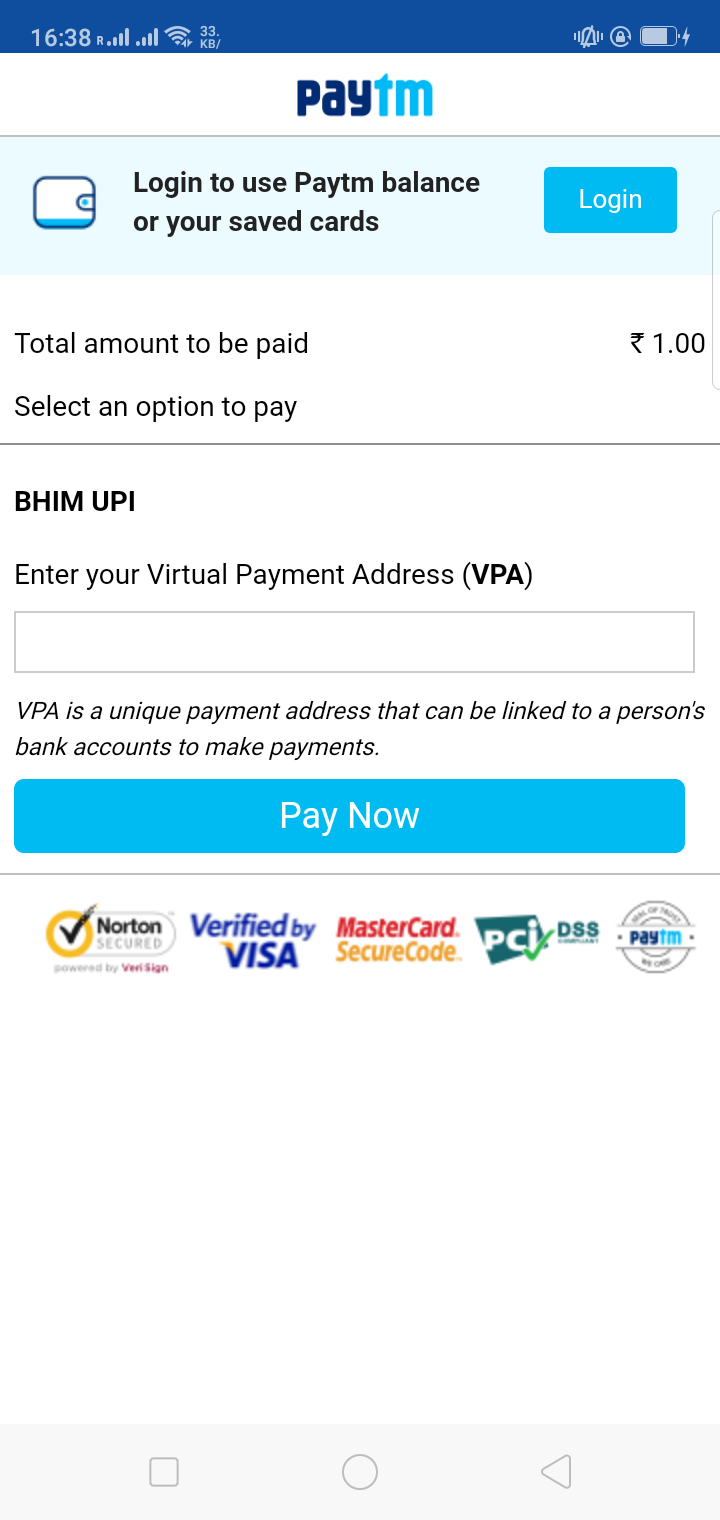Click the Paytm logo at top
Image resolution: width=720 pixels, height=1520 pixels.
364,96
